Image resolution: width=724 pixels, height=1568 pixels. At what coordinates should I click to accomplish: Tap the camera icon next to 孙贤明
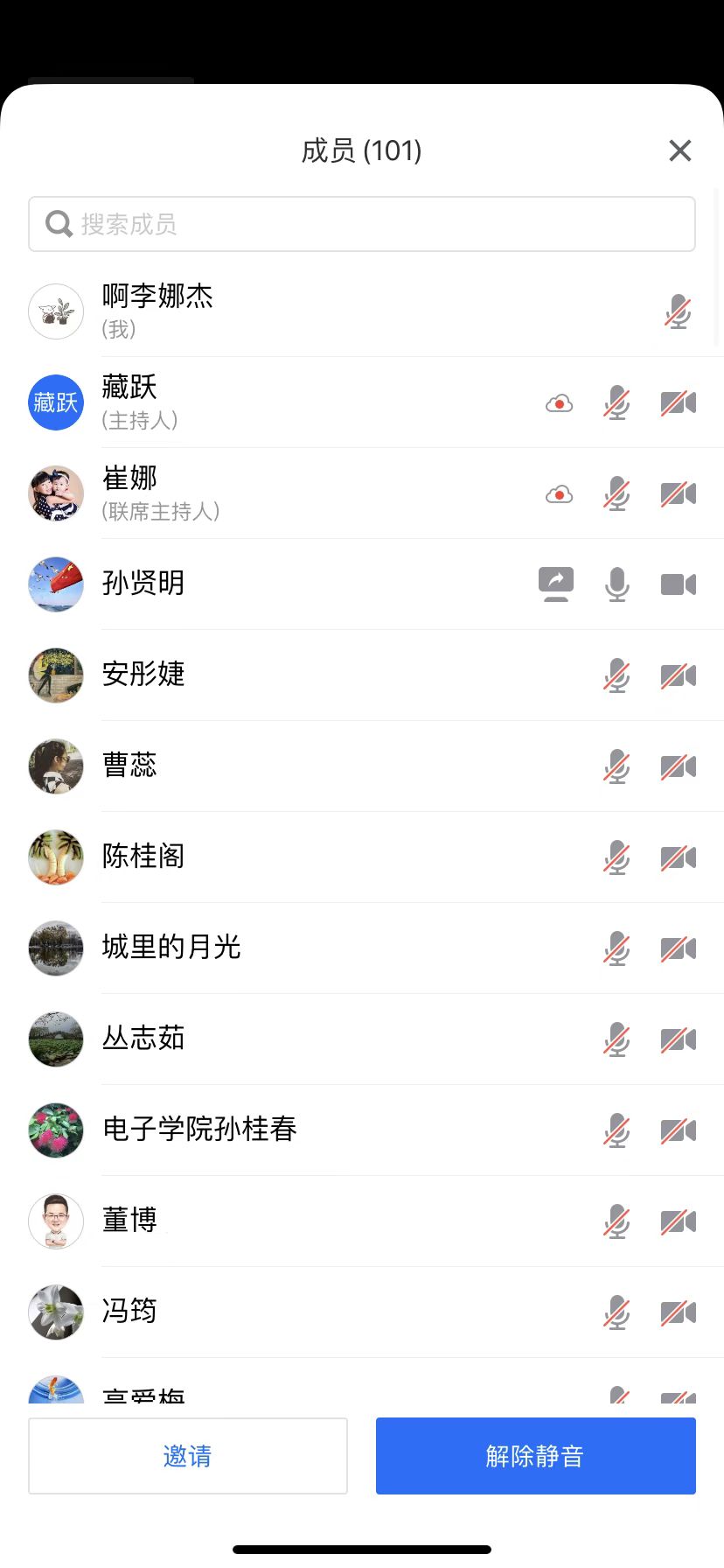click(679, 584)
